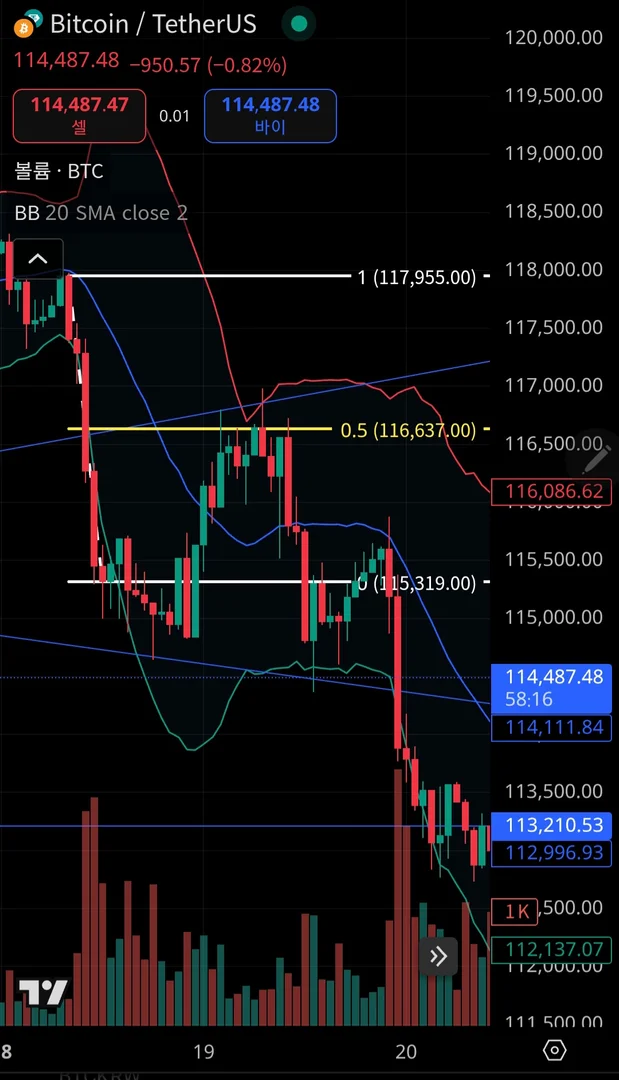The image size is (619, 1080).
Task: Jump to the latest bar with the double arrow
Action: click(x=438, y=957)
